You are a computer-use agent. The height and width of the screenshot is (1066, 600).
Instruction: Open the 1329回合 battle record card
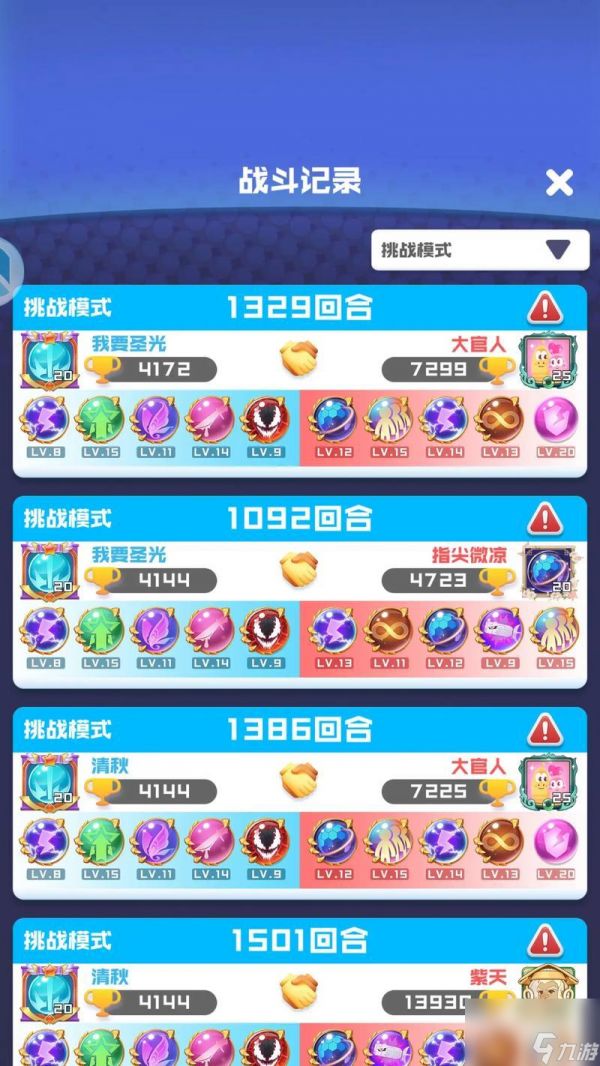point(298,390)
